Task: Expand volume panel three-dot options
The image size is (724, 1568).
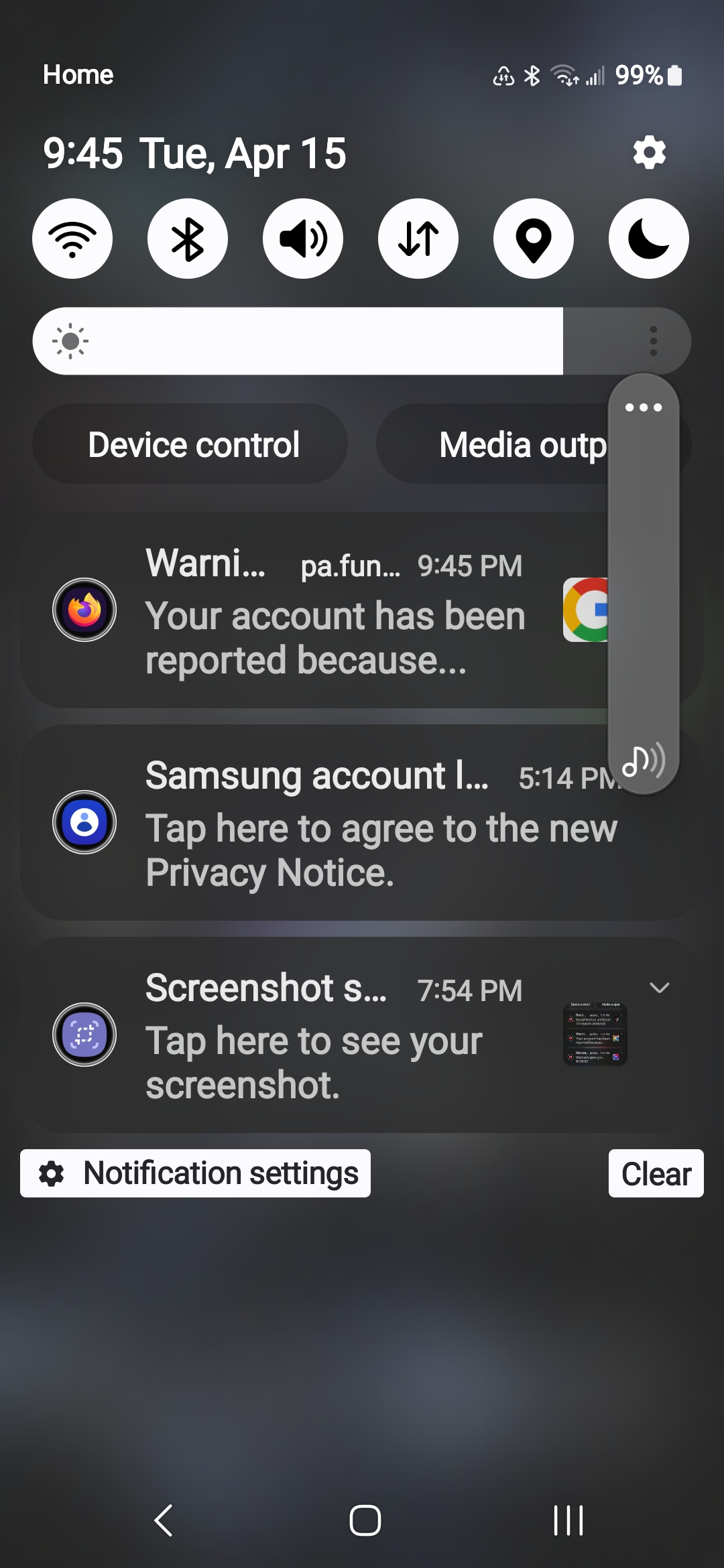Action: pos(644,407)
